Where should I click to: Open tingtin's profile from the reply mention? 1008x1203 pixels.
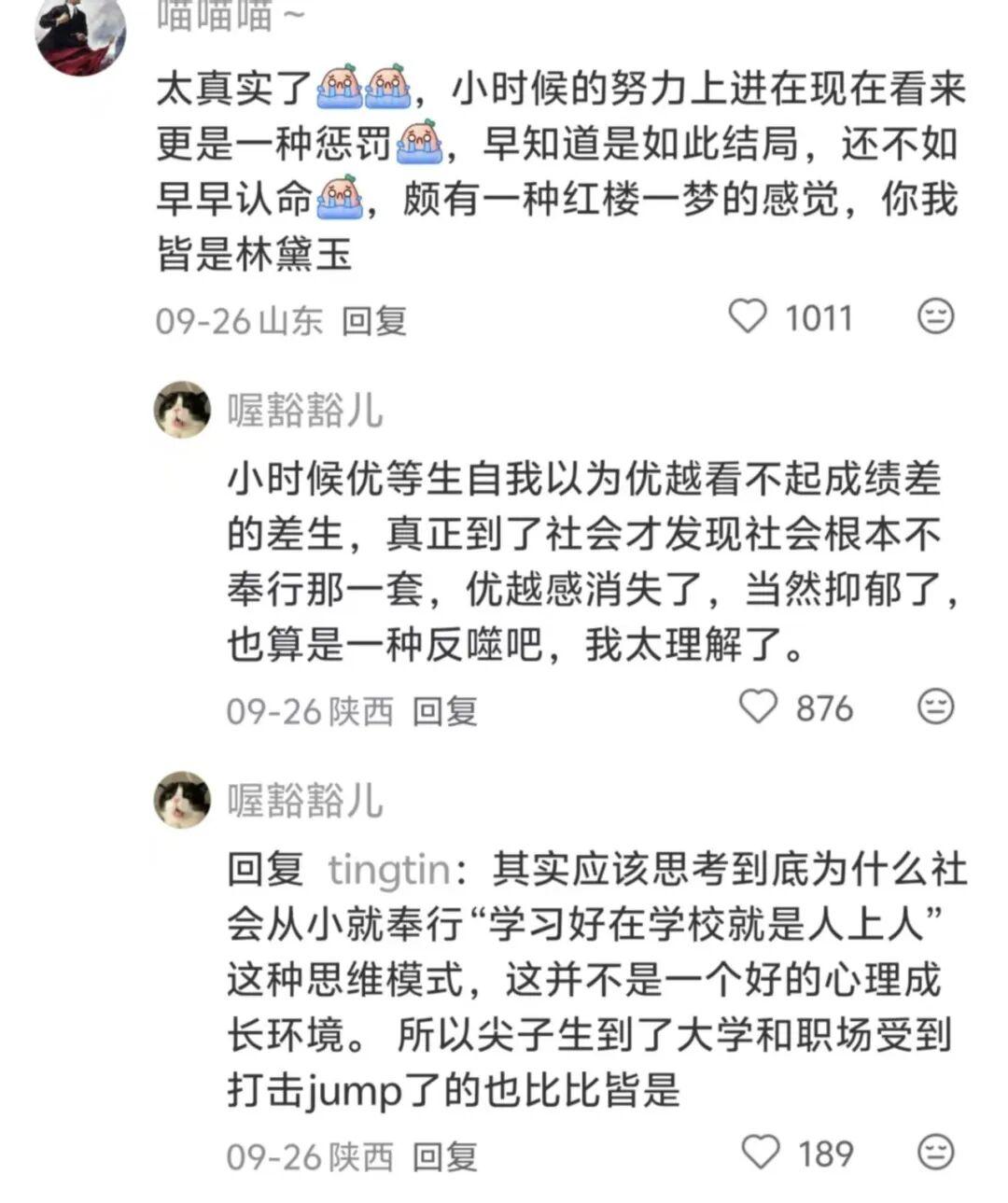[389, 870]
